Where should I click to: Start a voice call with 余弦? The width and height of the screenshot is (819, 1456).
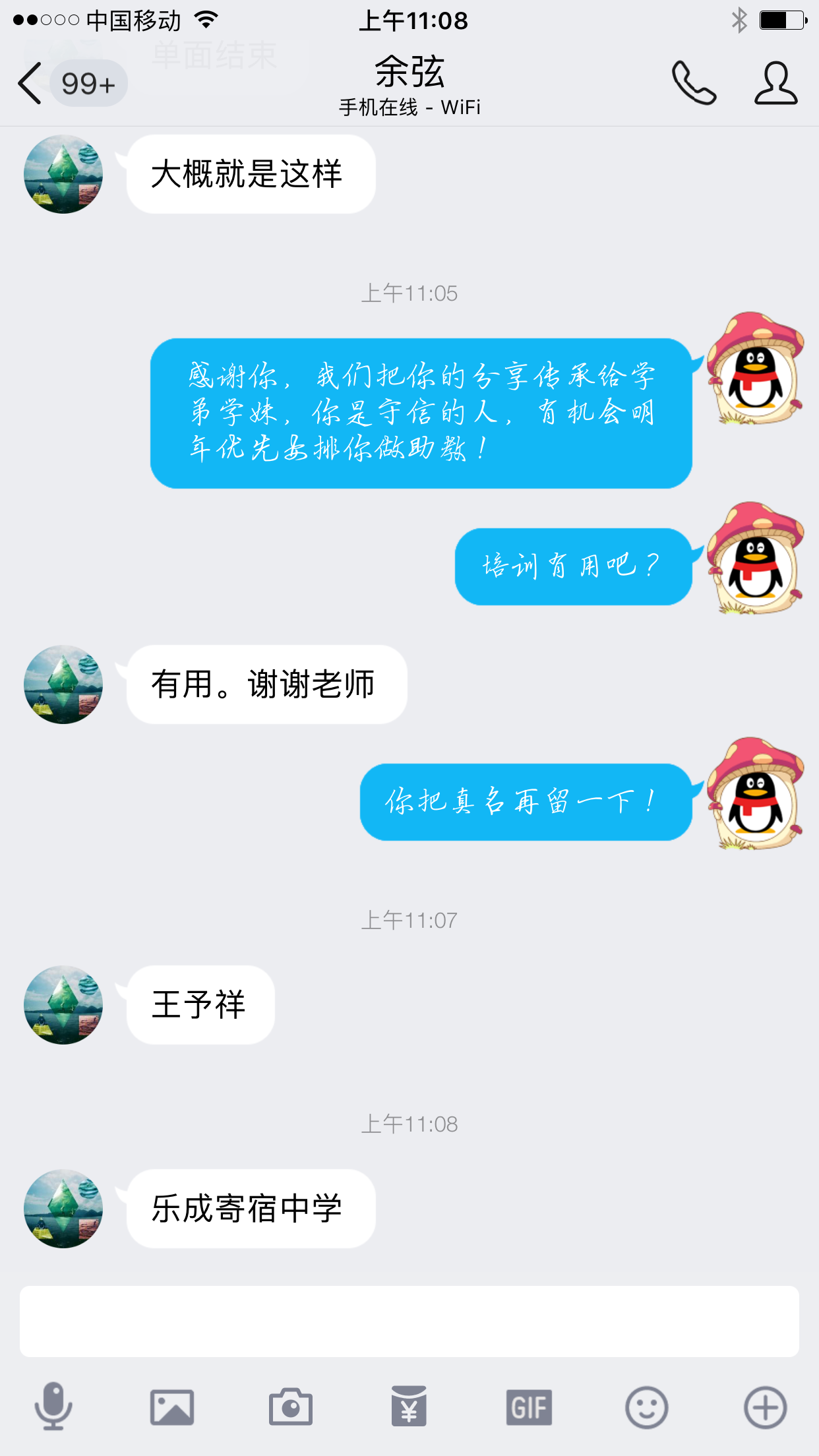[x=694, y=84]
